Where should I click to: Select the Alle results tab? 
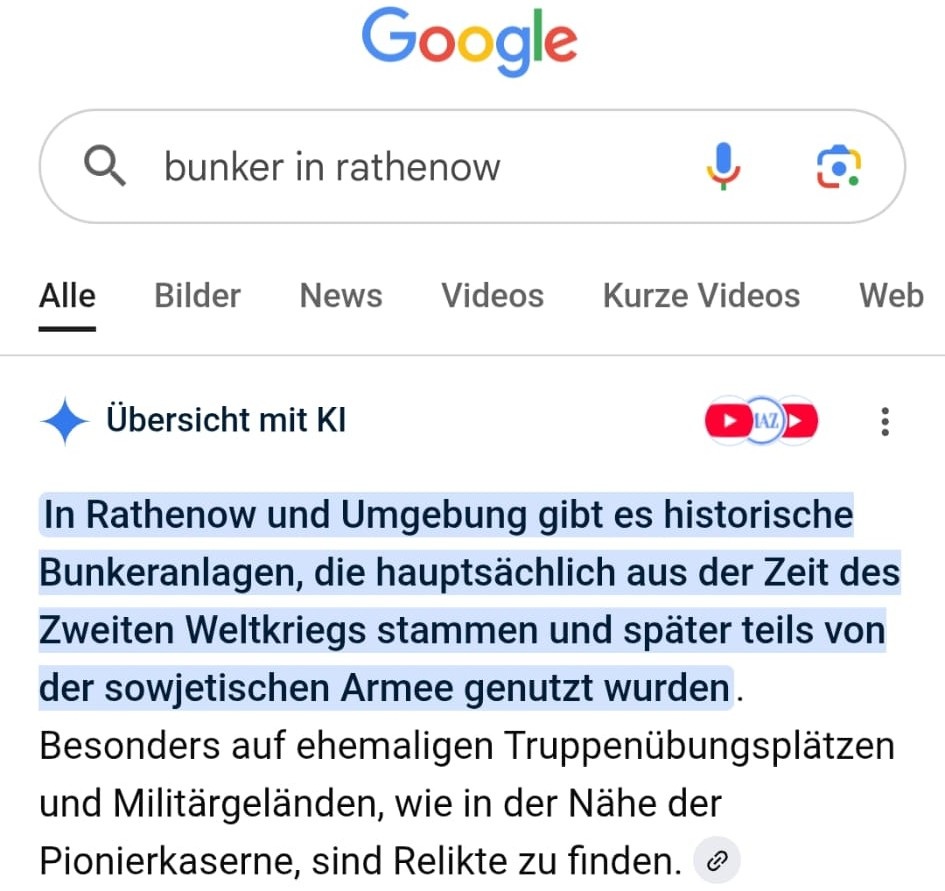point(67,296)
